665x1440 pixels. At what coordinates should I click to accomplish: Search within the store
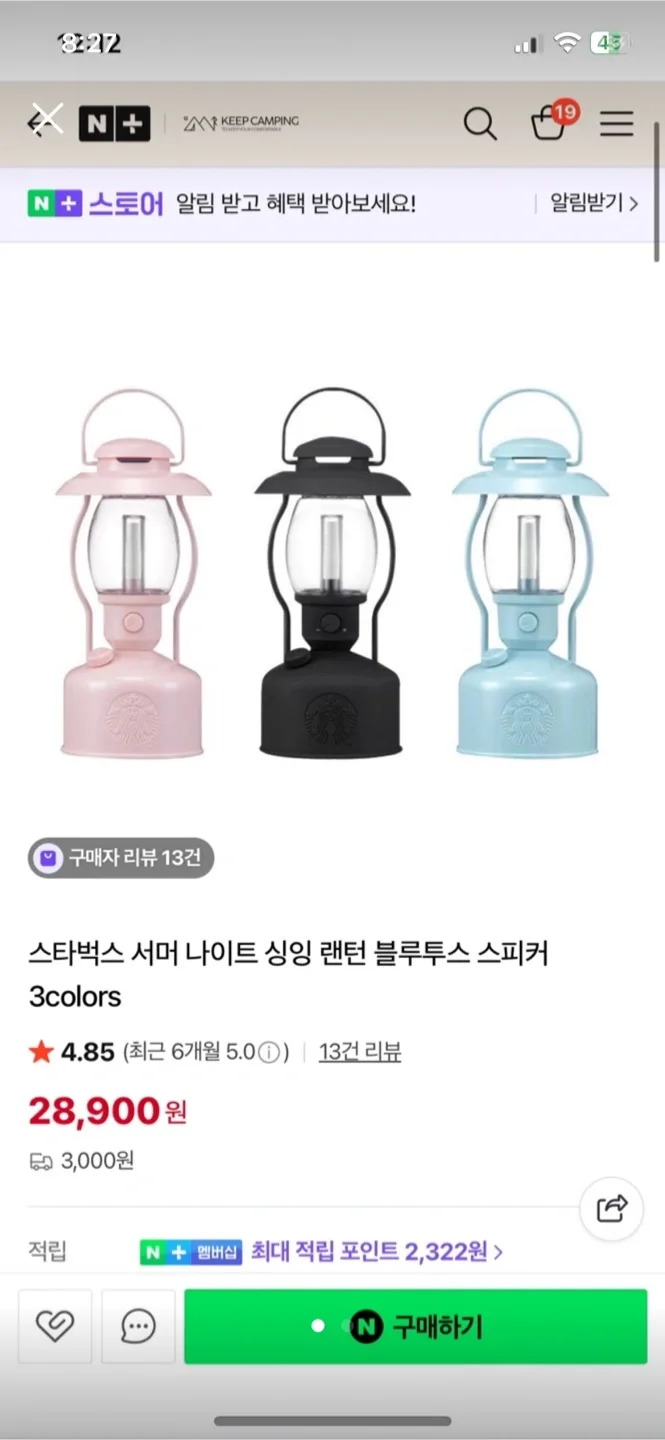(480, 124)
